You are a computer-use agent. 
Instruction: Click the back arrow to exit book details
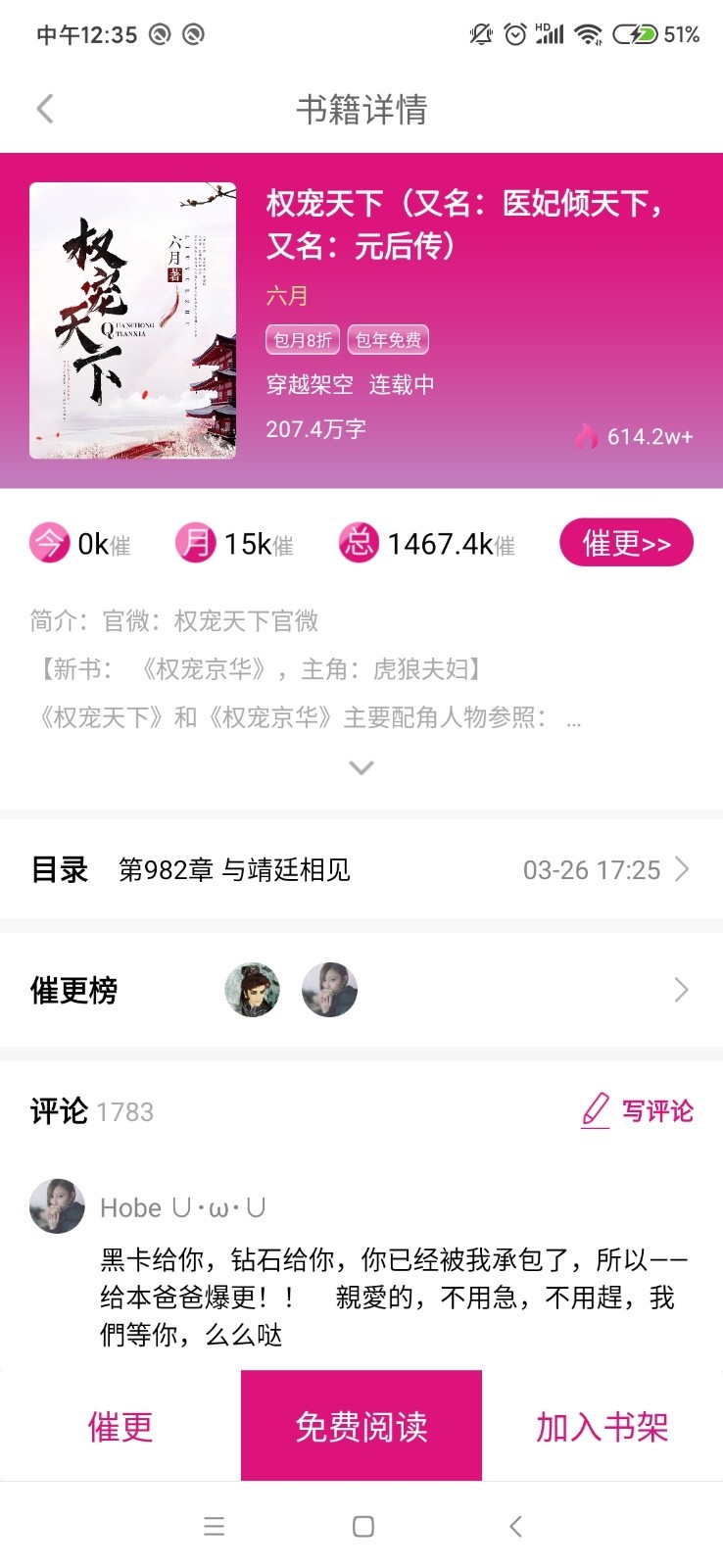click(44, 108)
